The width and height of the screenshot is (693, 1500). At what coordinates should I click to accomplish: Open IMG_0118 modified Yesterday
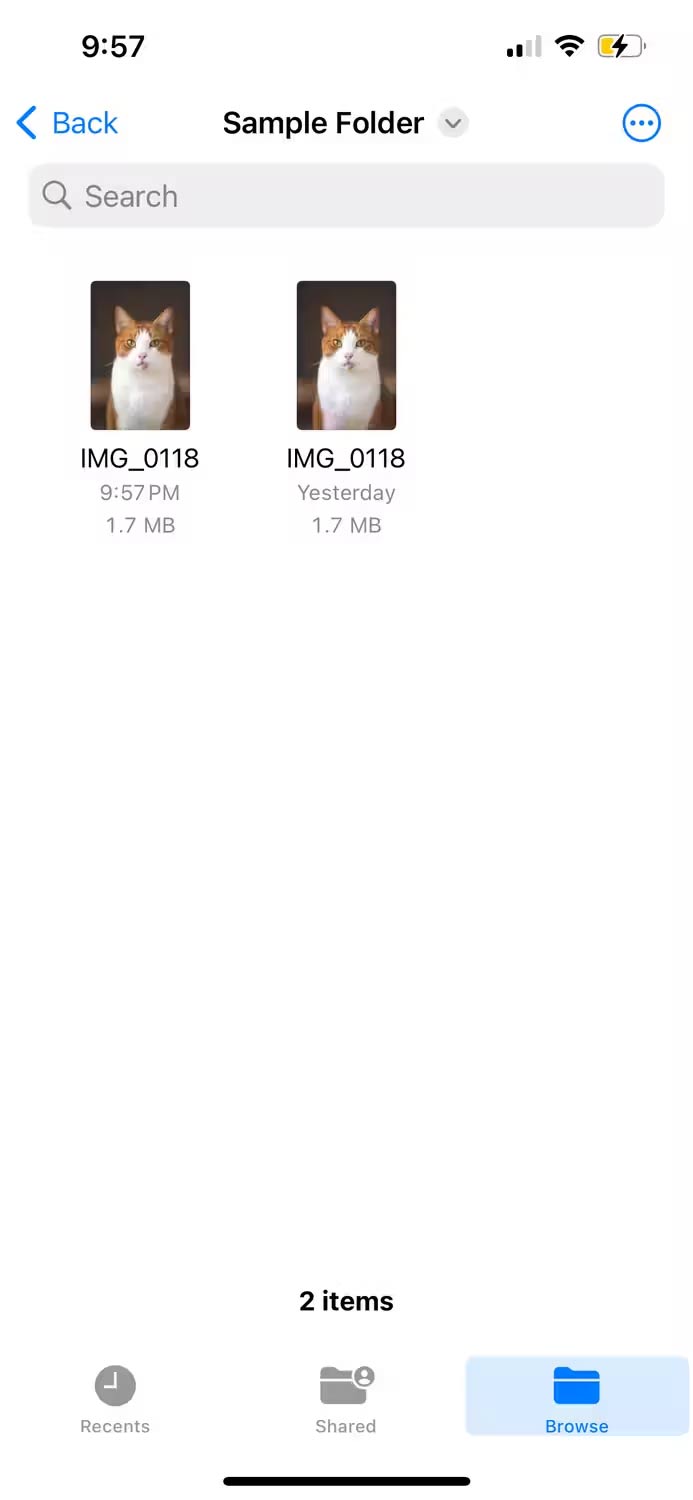346,355
